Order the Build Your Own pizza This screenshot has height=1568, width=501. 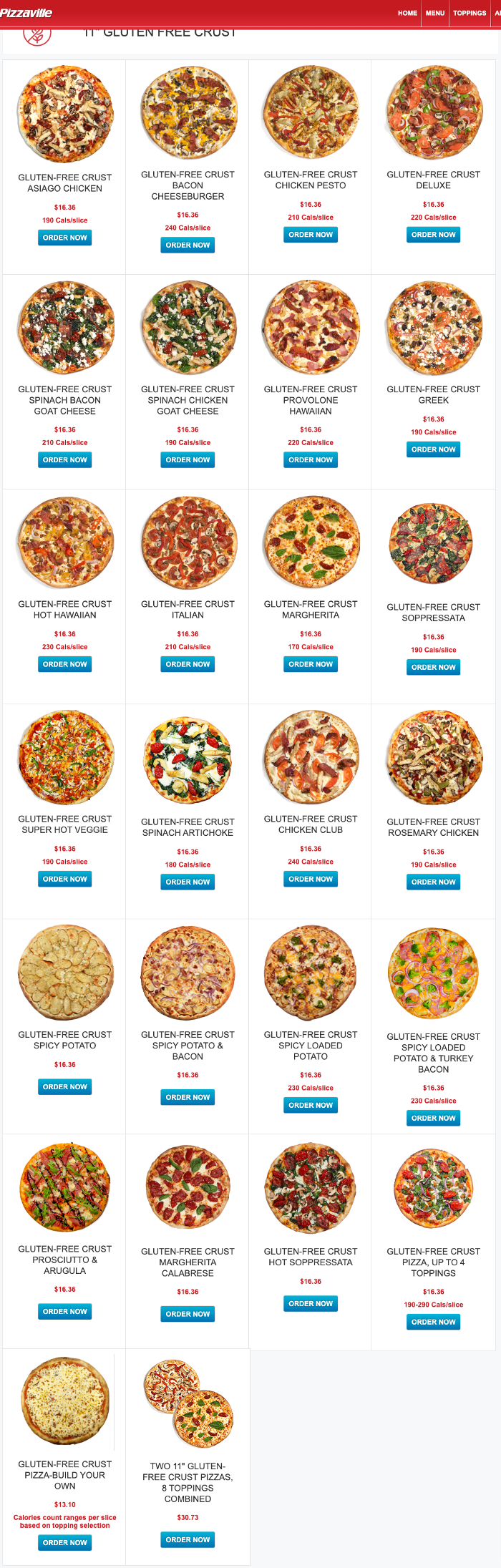[x=64, y=1542]
